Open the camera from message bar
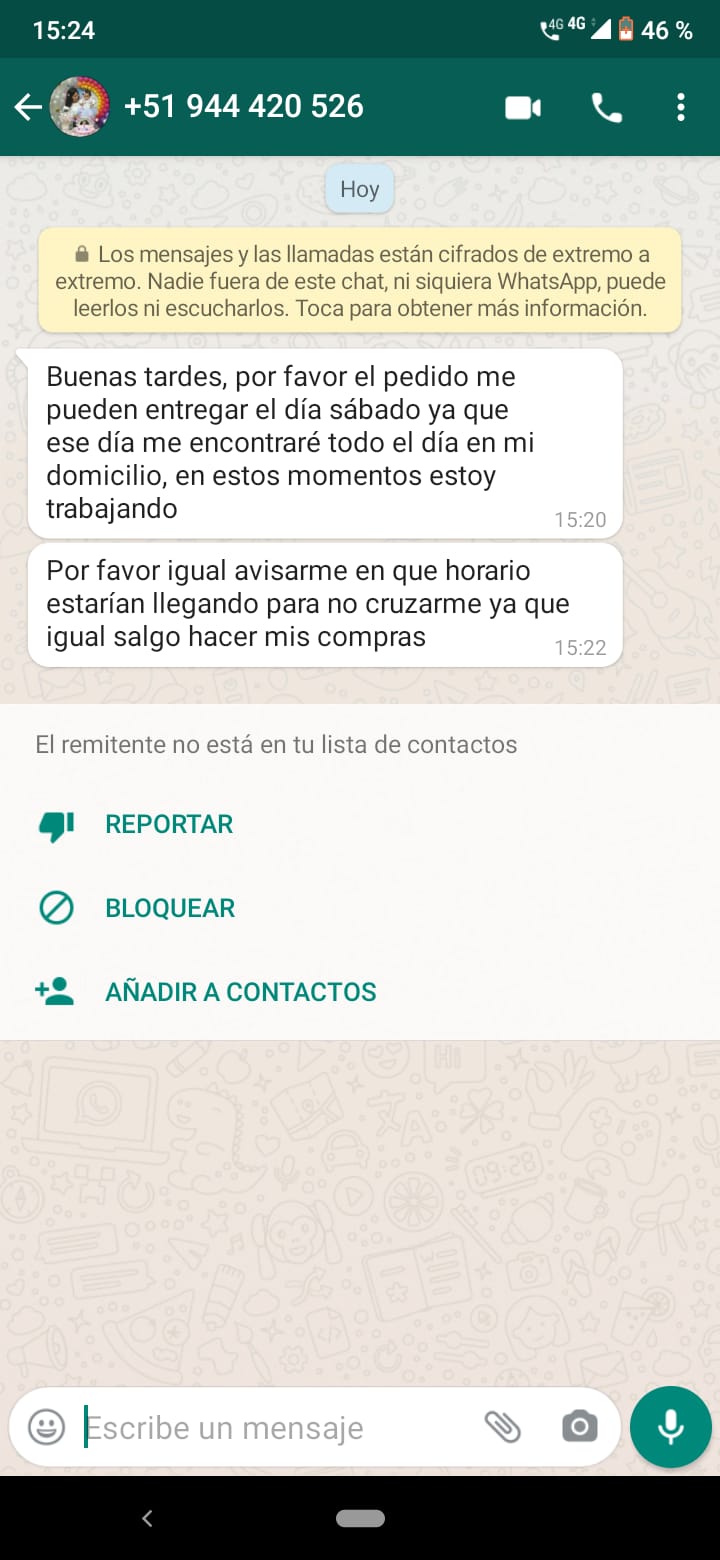Screen dimensions: 720x1560 point(580,1427)
